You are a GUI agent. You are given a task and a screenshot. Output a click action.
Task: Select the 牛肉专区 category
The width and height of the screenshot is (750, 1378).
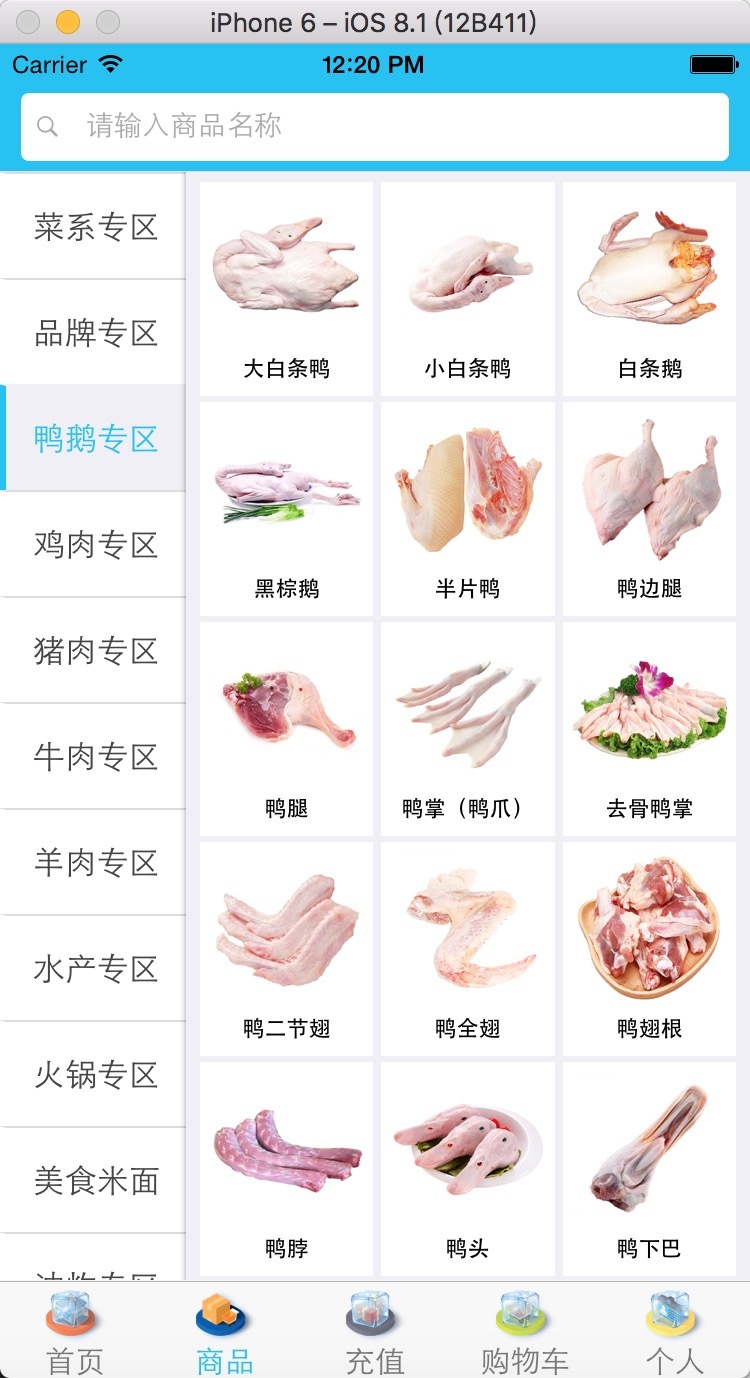point(95,757)
